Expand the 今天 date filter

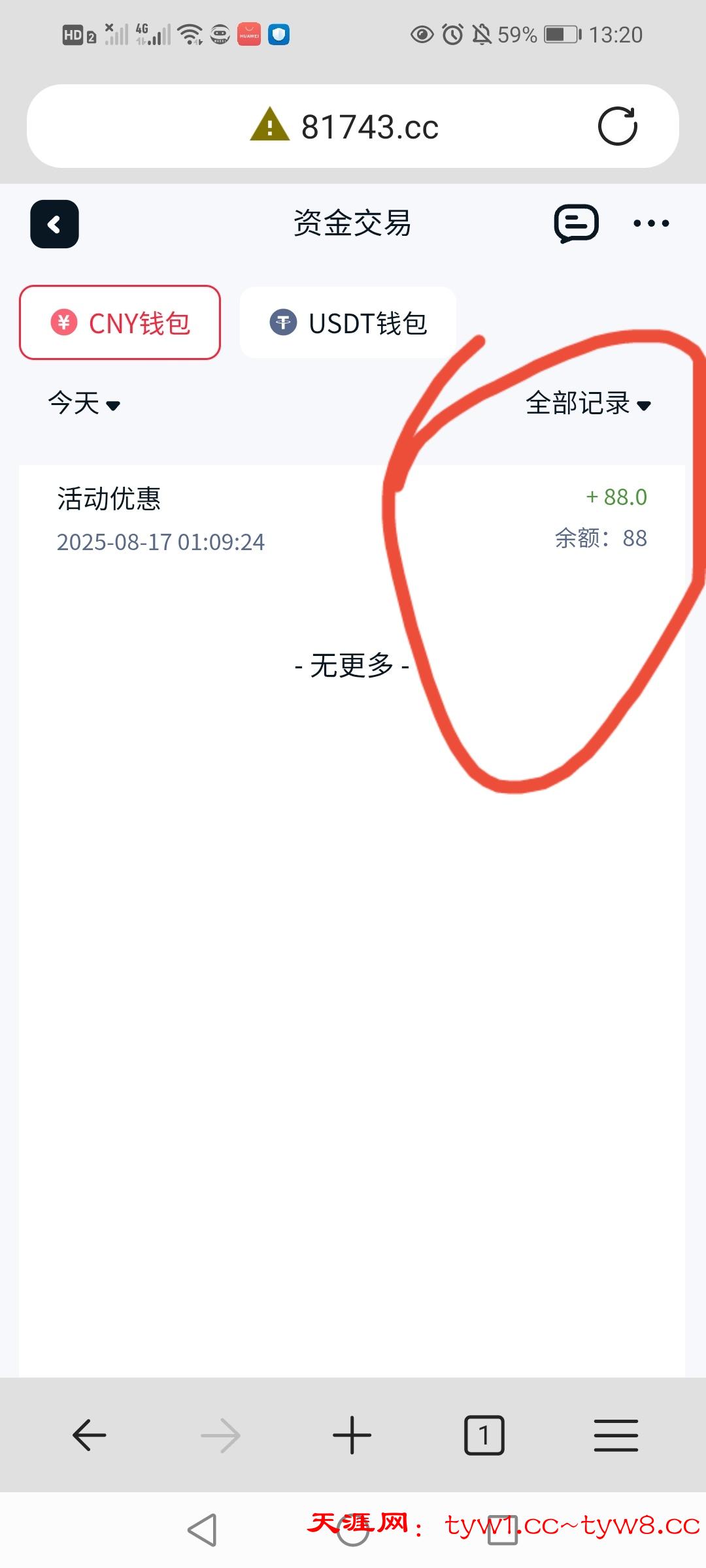(x=84, y=403)
